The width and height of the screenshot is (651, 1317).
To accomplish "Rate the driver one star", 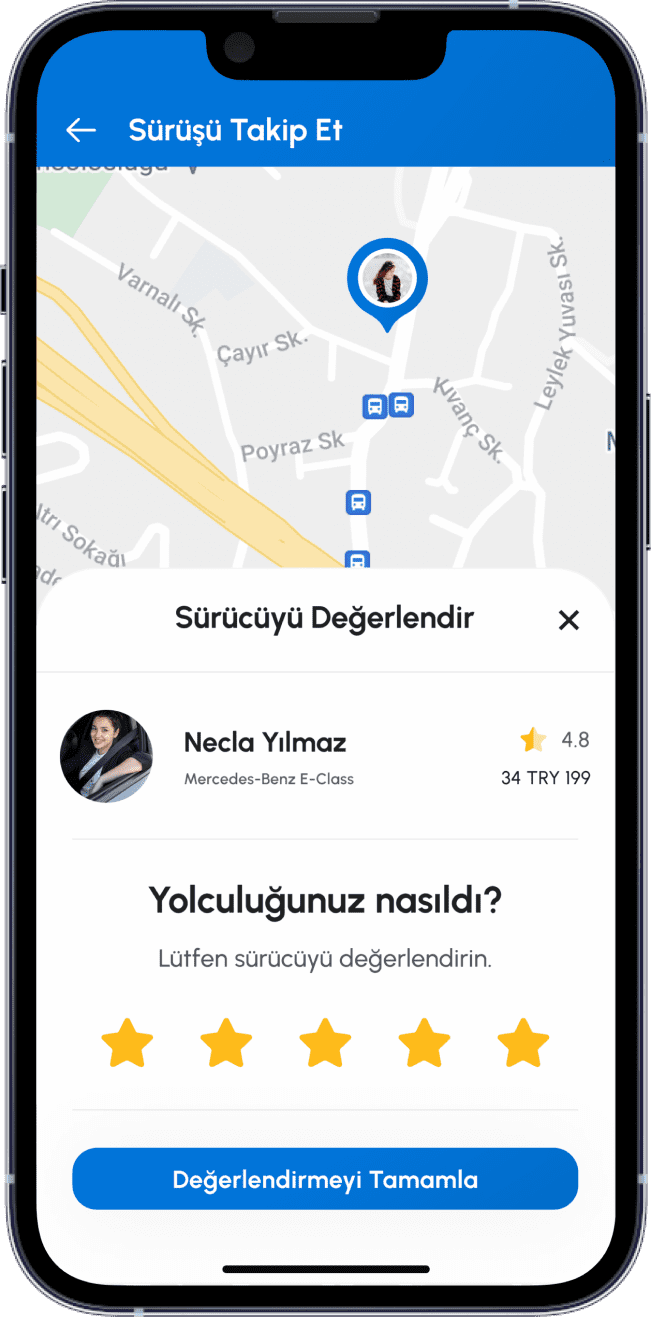I will (127, 1043).
